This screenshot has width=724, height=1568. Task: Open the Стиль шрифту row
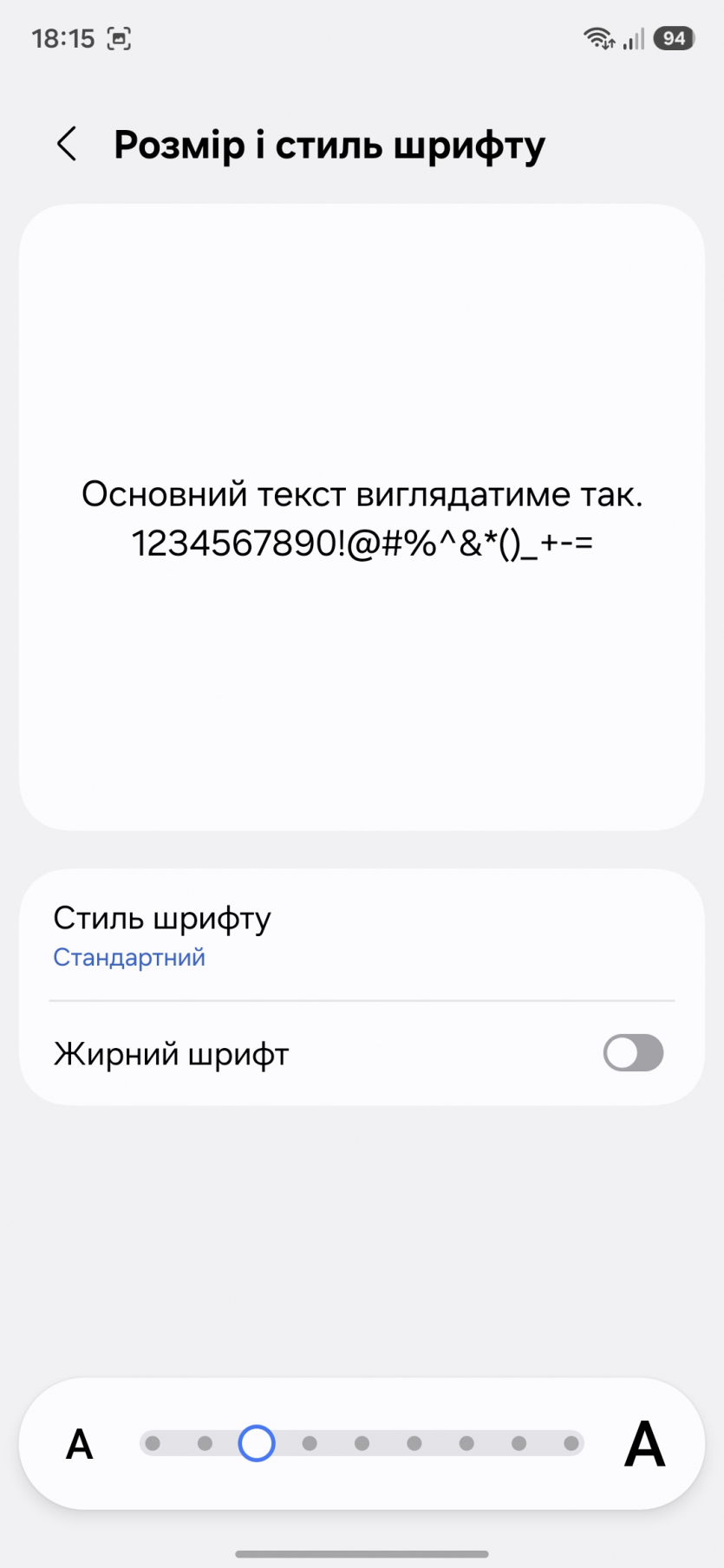click(x=362, y=935)
